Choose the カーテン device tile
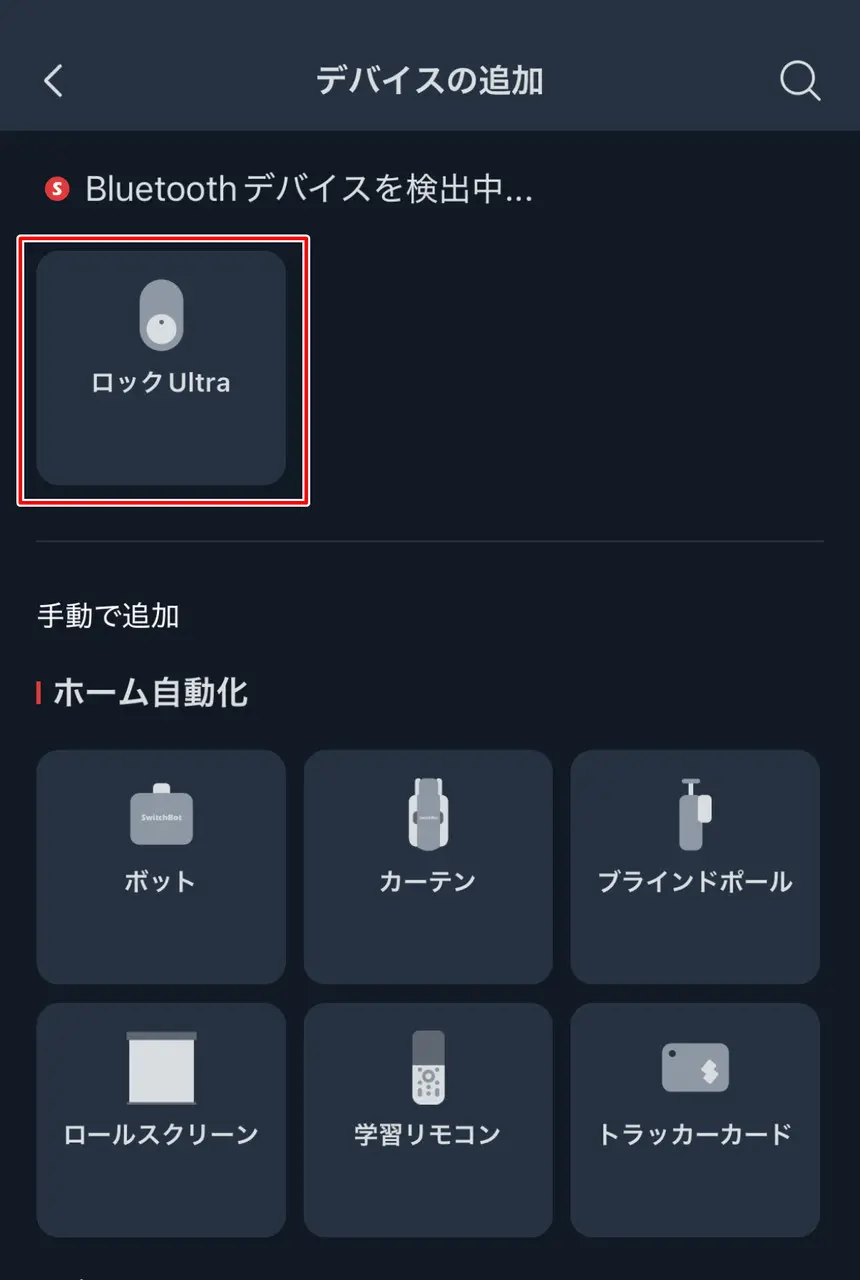This screenshot has height=1280, width=860. pyautogui.click(x=428, y=866)
